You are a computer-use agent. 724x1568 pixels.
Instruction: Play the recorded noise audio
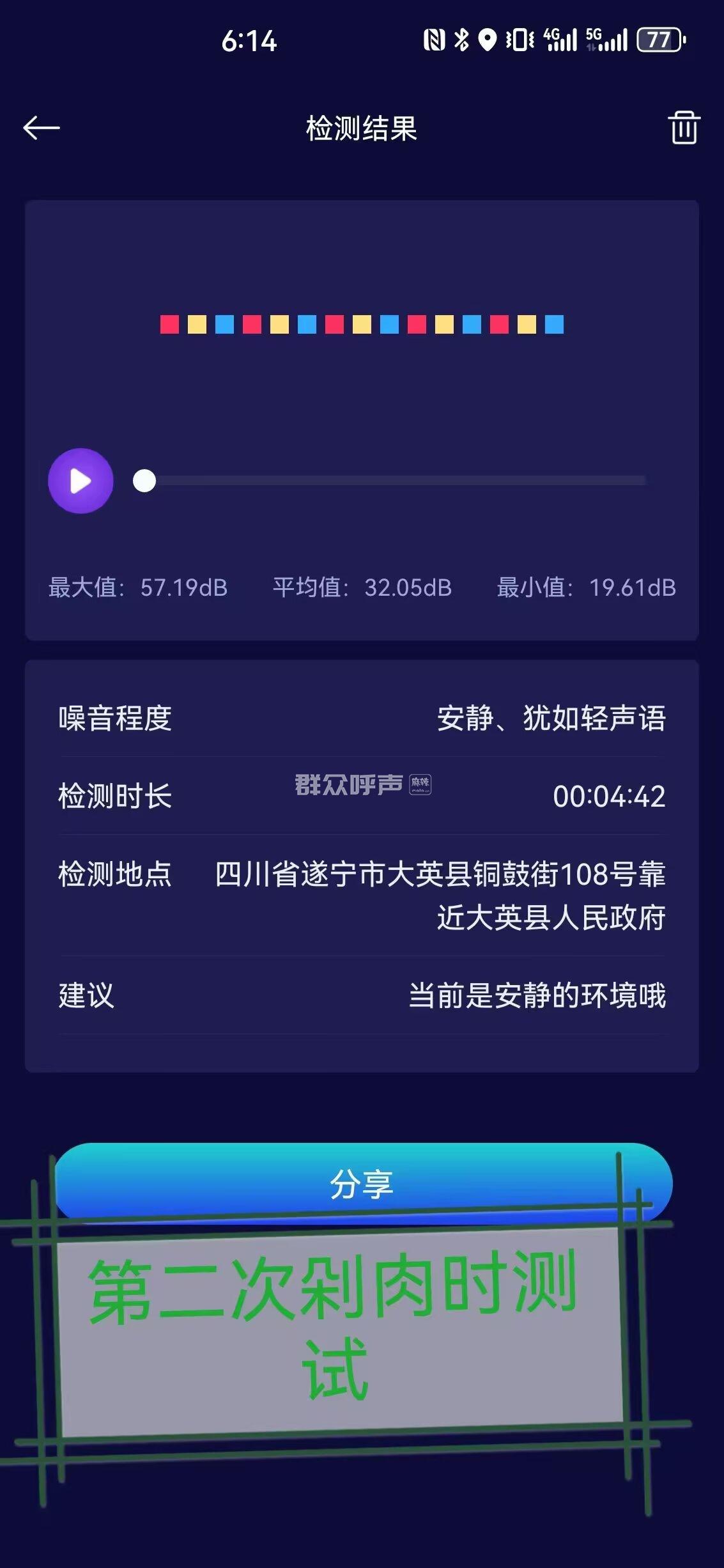[x=81, y=481]
